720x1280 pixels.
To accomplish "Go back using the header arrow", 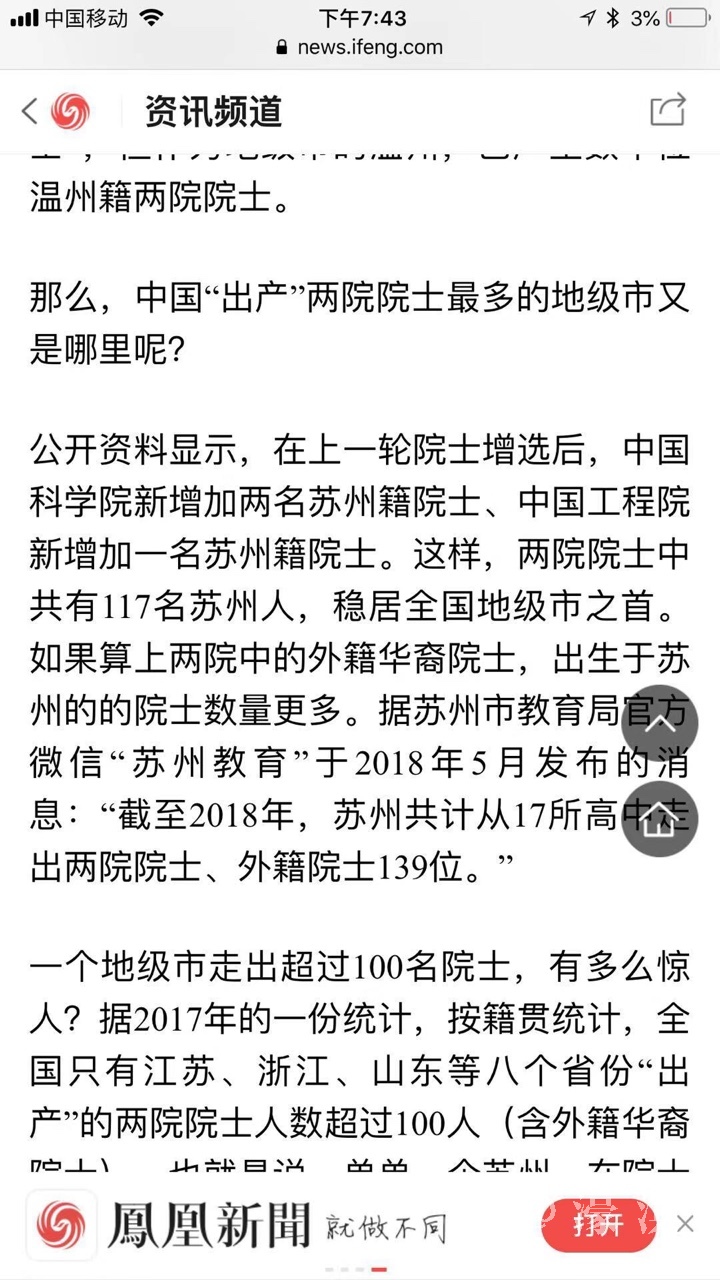I will point(30,111).
